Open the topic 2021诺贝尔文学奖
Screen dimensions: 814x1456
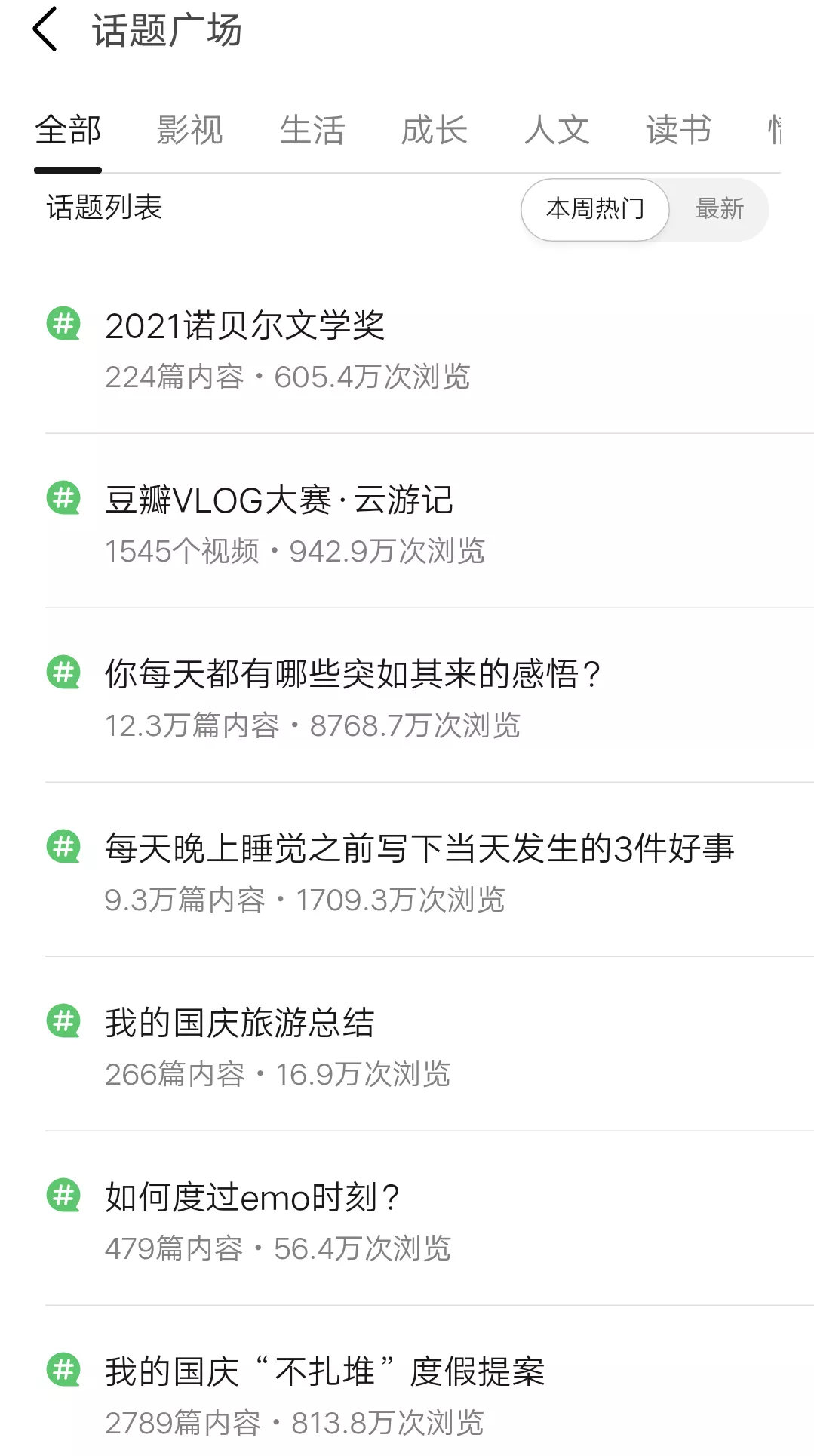pyautogui.click(x=244, y=325)
